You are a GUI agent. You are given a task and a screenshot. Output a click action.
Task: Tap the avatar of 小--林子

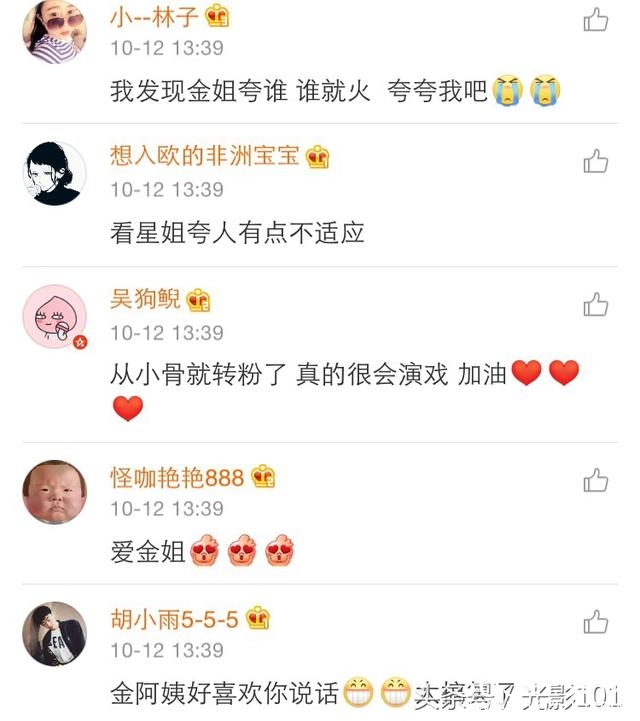point(54,31)
